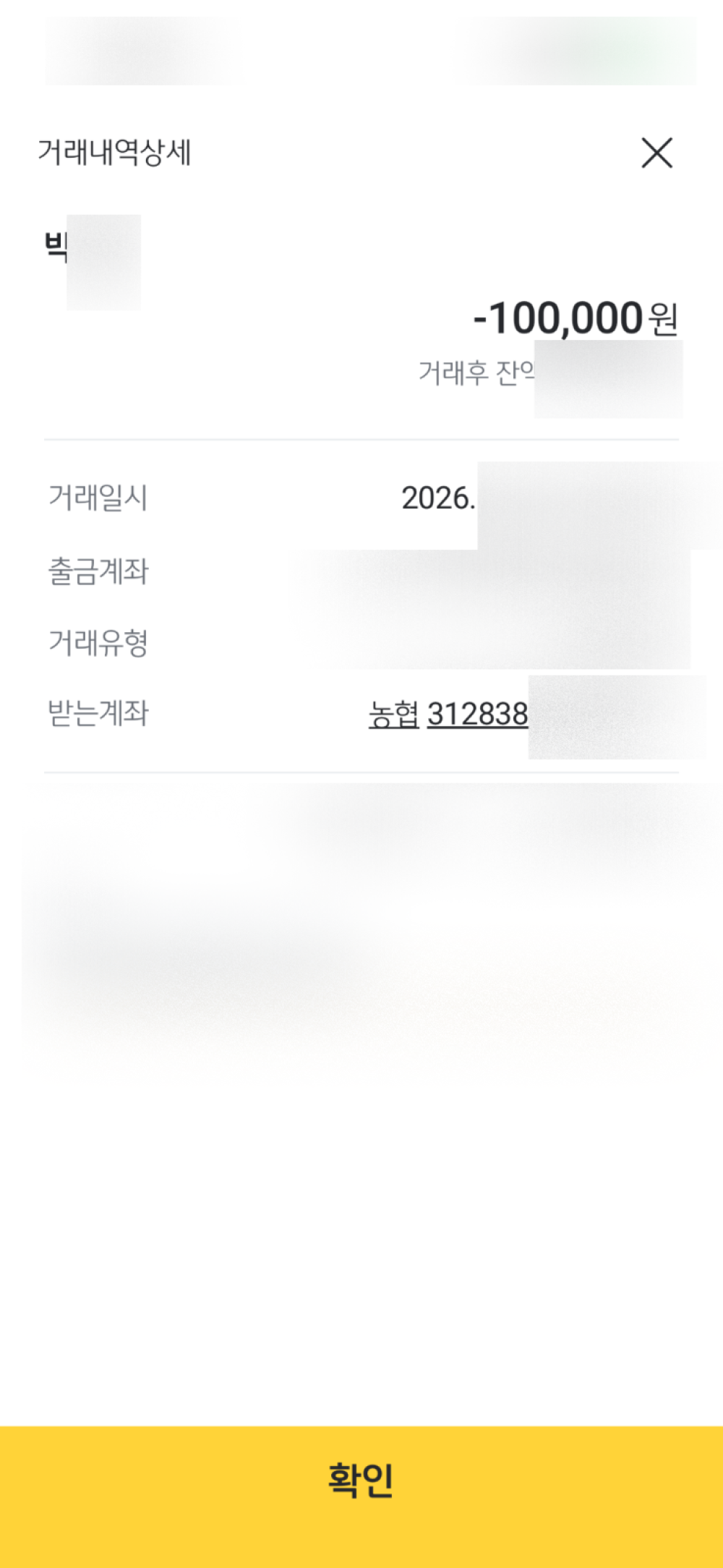The image size is (723, 1568).
Task: Close the 거래내역상세 dialog with X
Action: pyautogui.click(x=656, y=153)
